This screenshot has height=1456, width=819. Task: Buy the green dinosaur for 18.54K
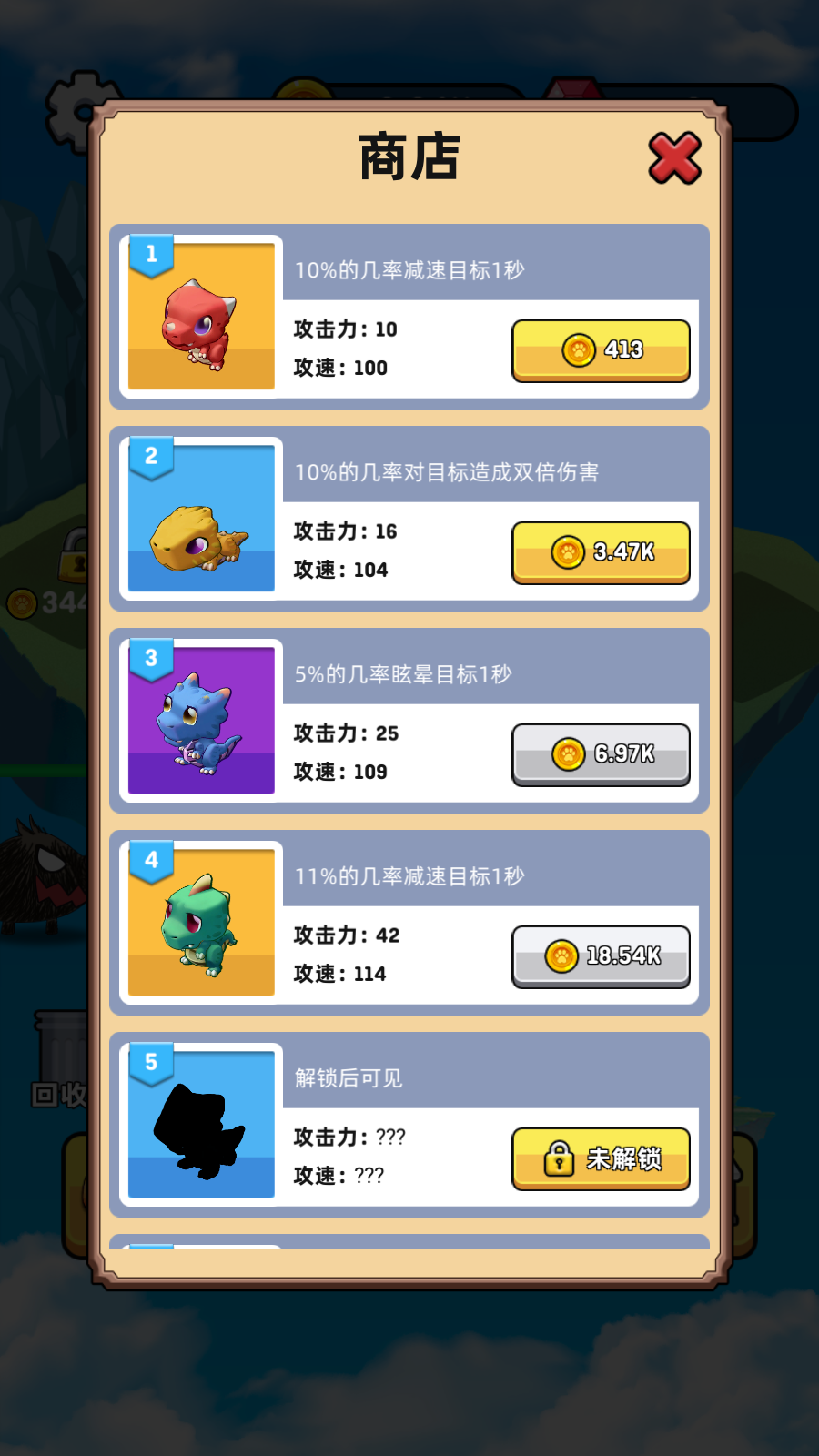click(x=600, y=956)
